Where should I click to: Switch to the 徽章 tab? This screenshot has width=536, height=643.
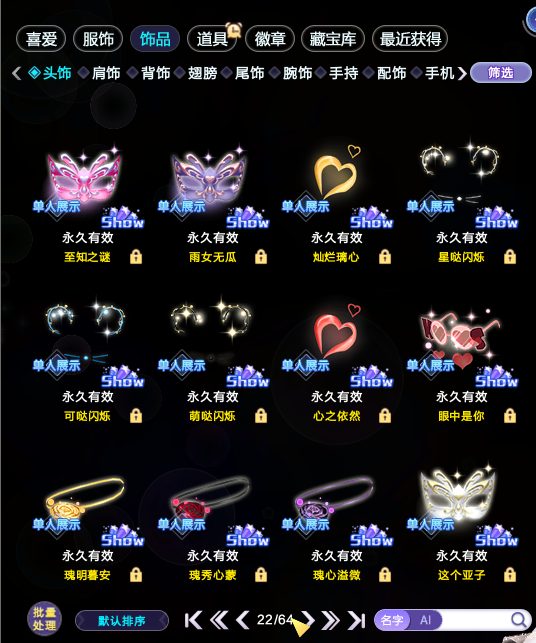[x=269, y=39]
